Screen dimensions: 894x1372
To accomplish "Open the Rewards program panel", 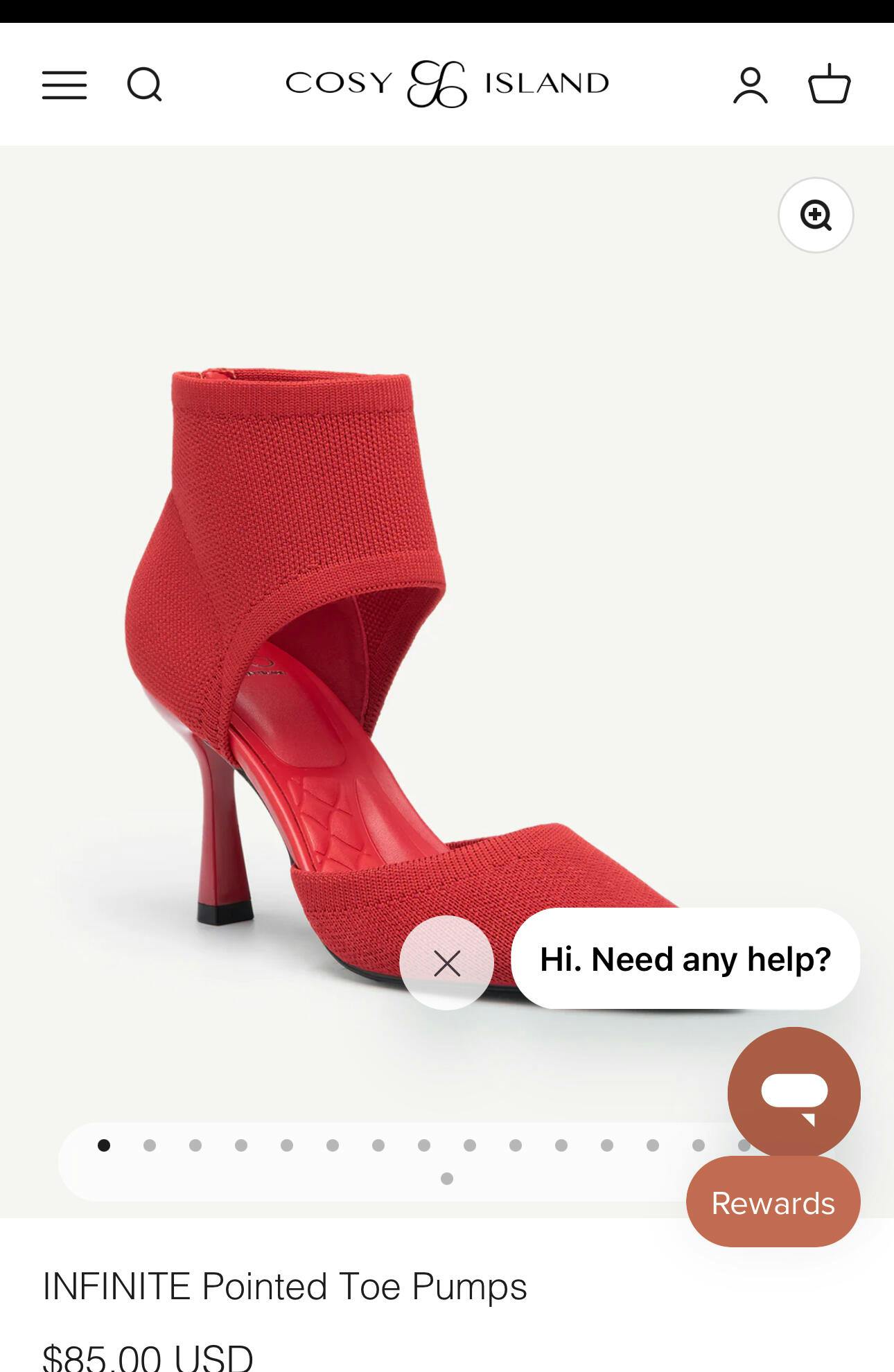I will click(773, 1204).
